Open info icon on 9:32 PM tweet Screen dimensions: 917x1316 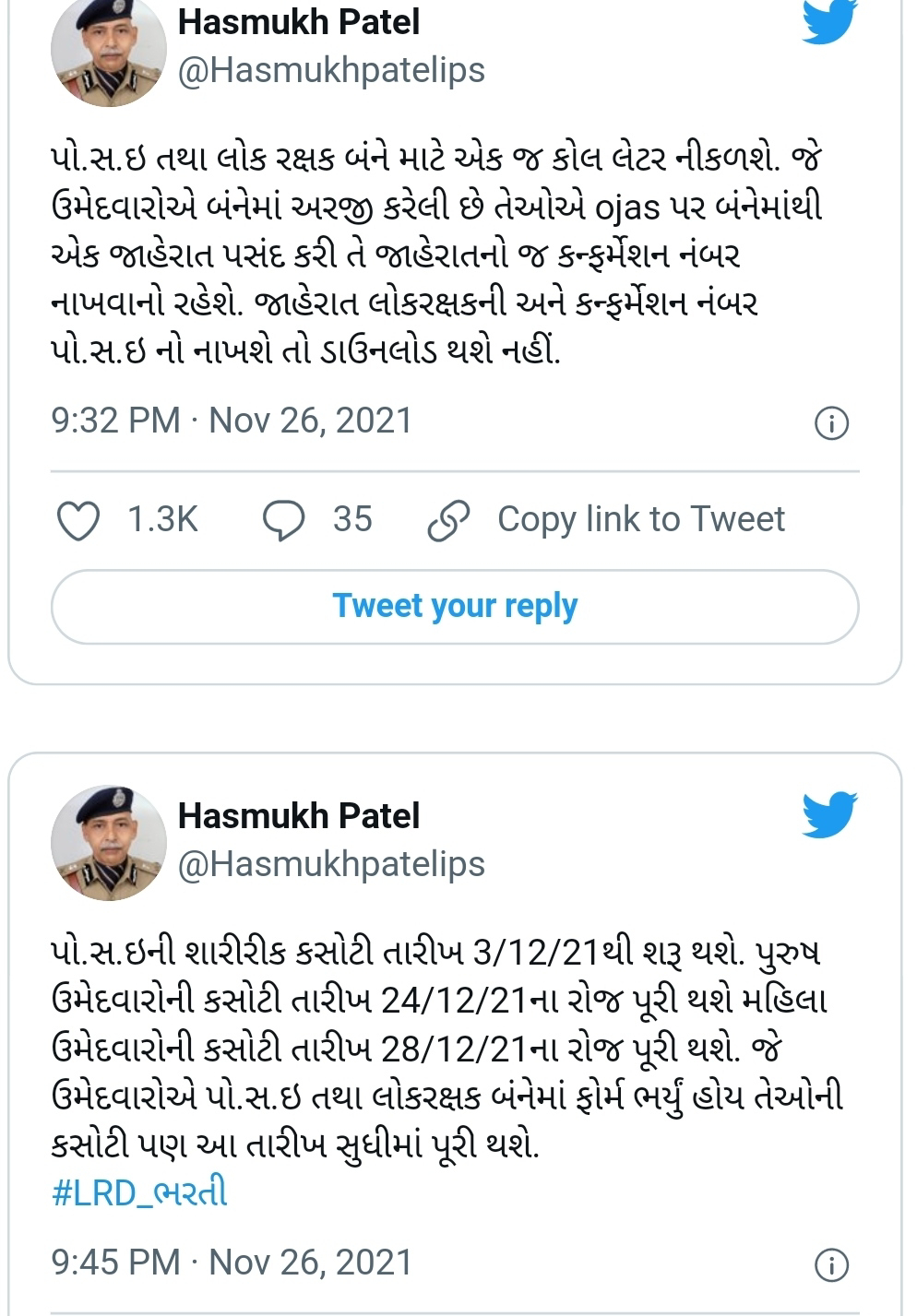(831, 423)
